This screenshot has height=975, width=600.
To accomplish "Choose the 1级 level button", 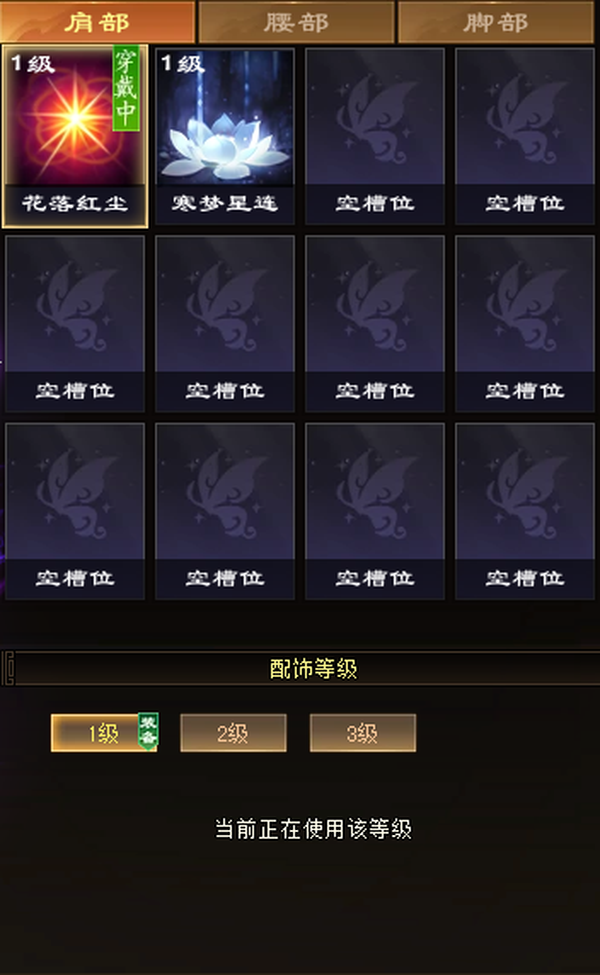I will click(104, 733).
